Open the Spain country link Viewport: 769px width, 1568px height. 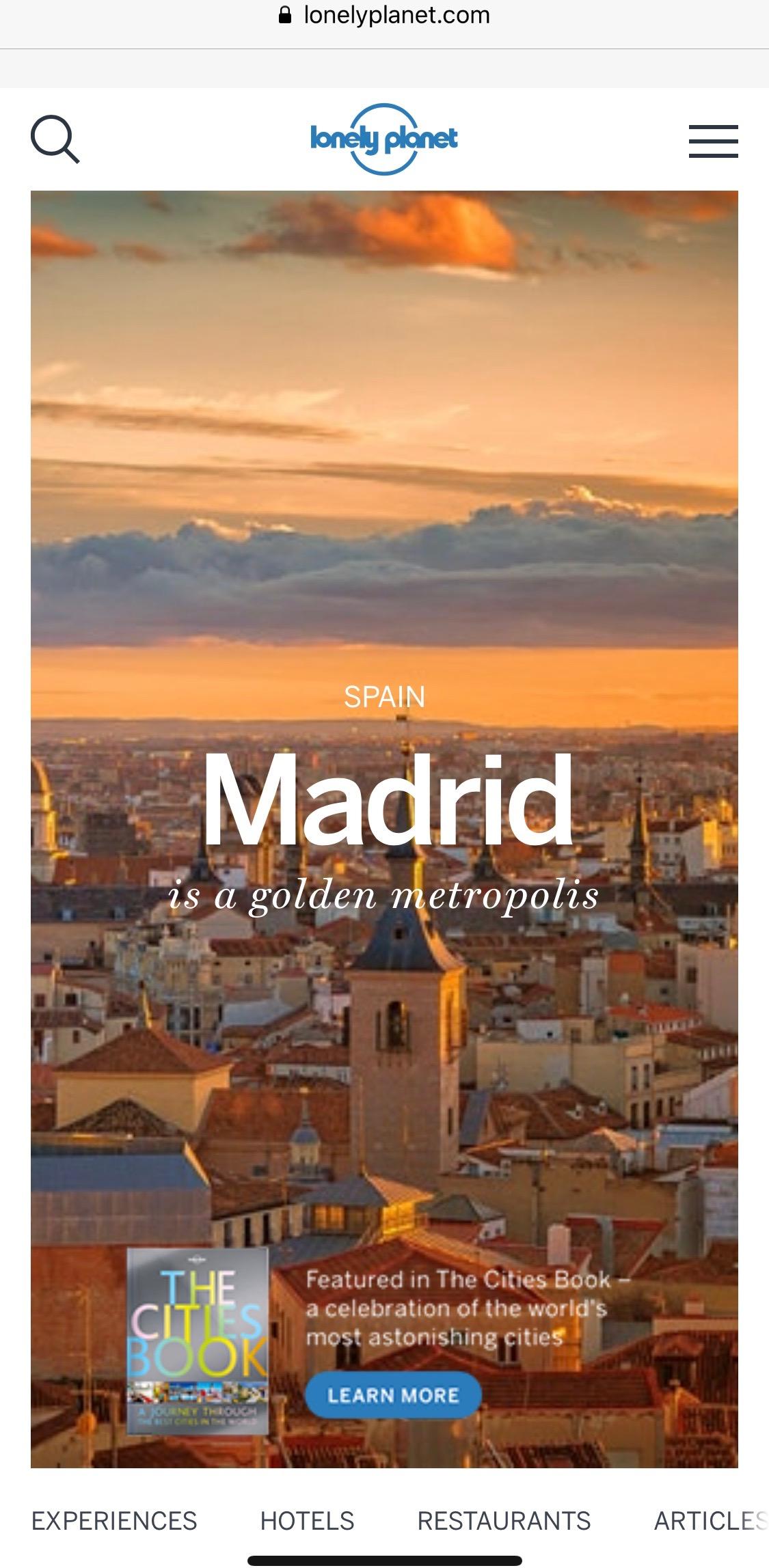(385, 697)
